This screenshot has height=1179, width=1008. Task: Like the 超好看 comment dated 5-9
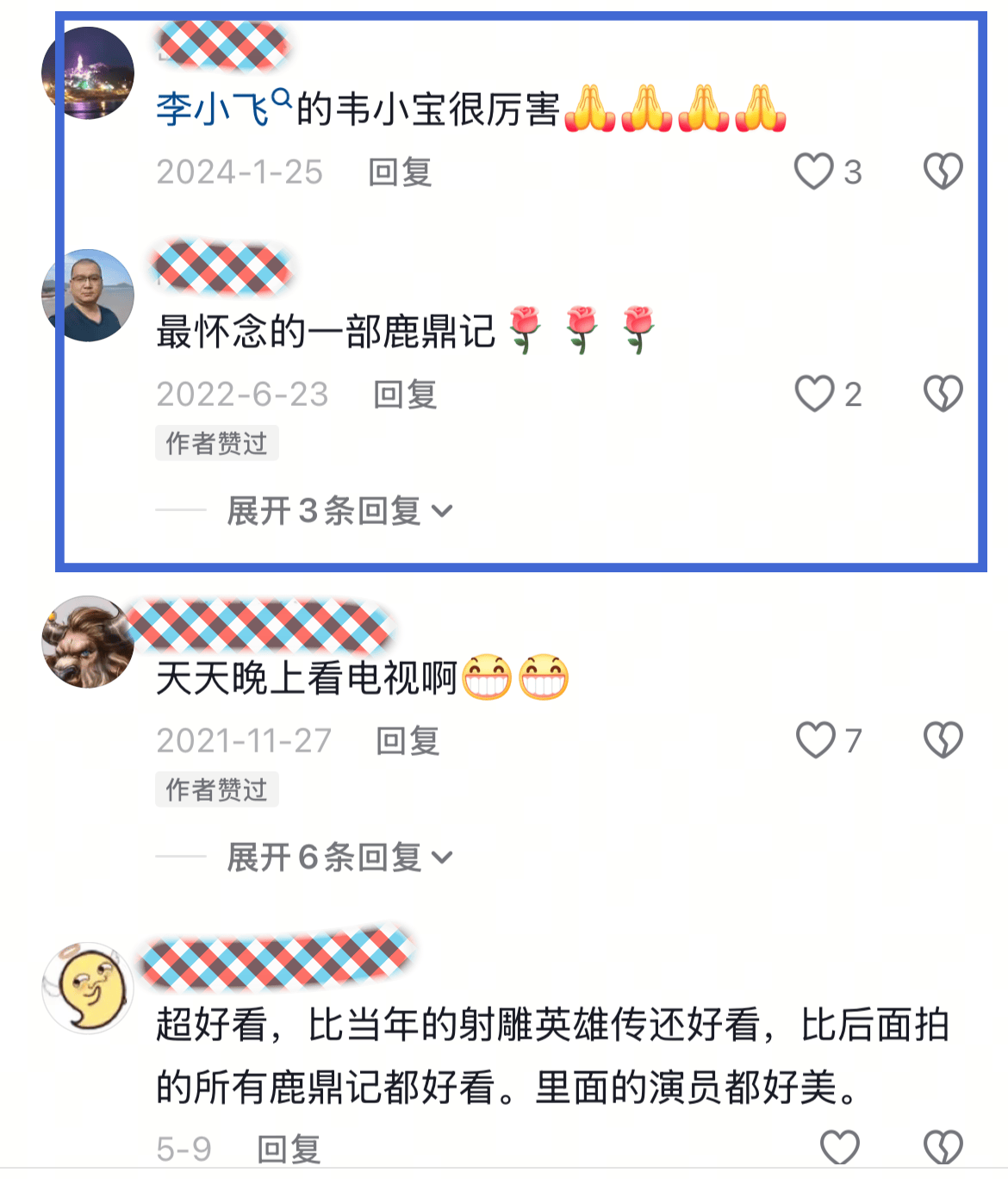pyautogui.click(x=839, y=1148)
